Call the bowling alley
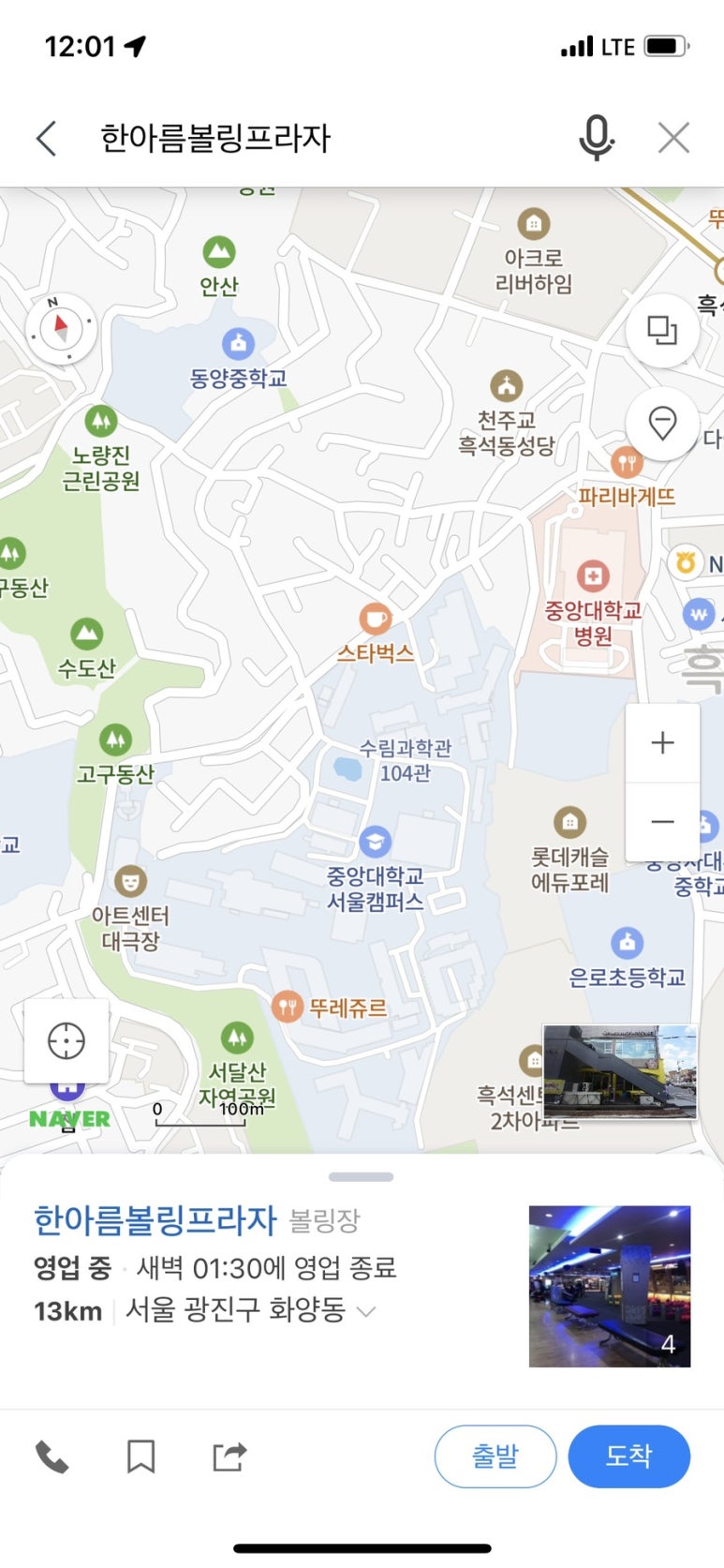This screenshot has width=724, height=1568. pyautogui.click(x=52, y=1456)
